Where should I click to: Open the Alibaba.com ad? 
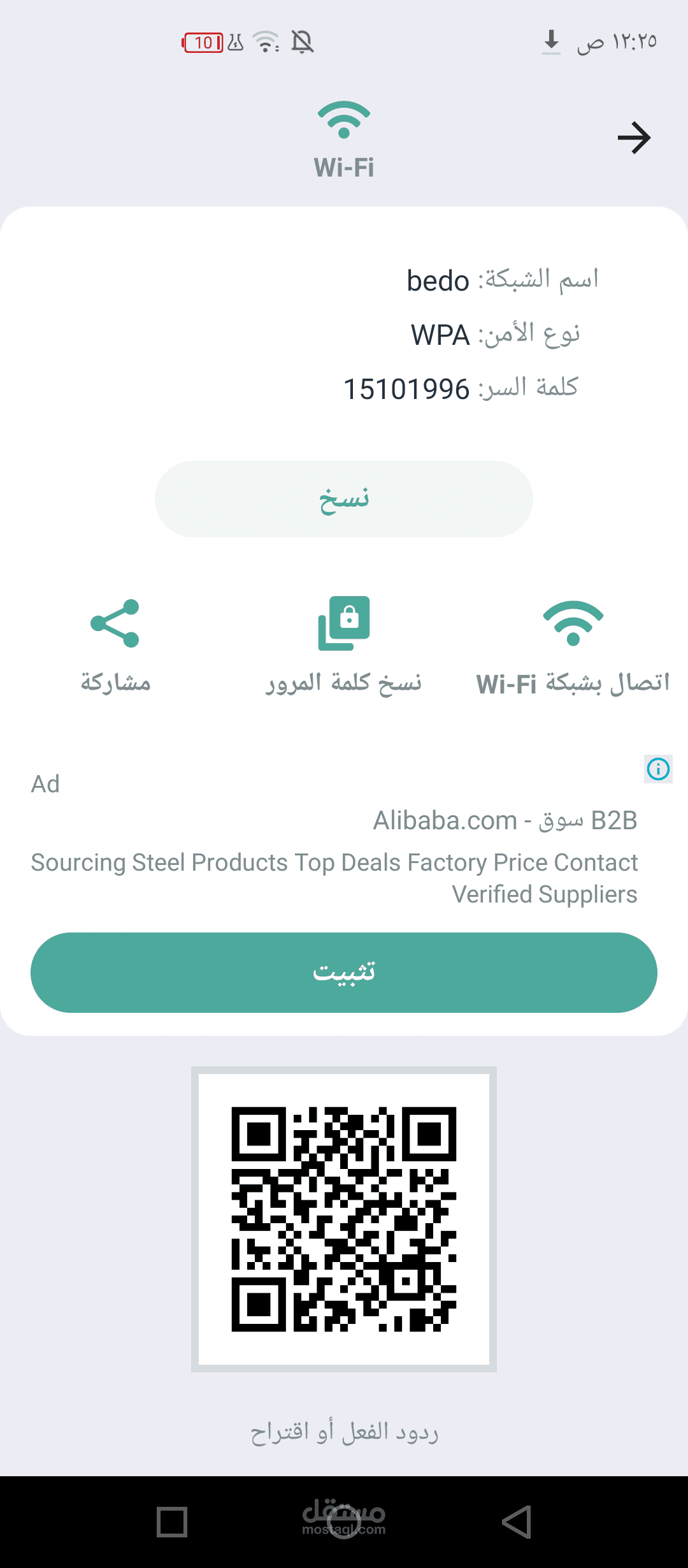point(505,821)
